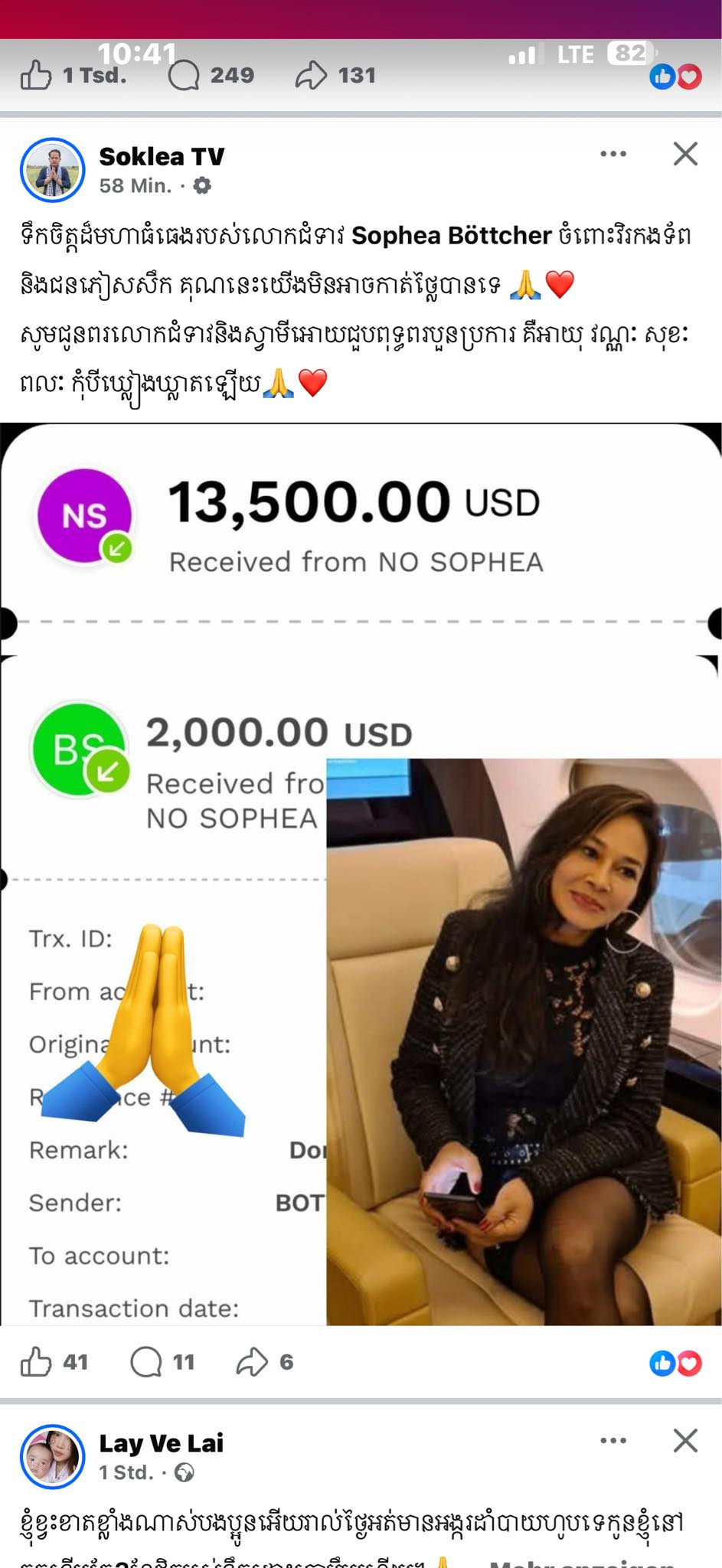722x1568 pixels.
Task: Open the Soklea TV page name
Action: point(162,156)
